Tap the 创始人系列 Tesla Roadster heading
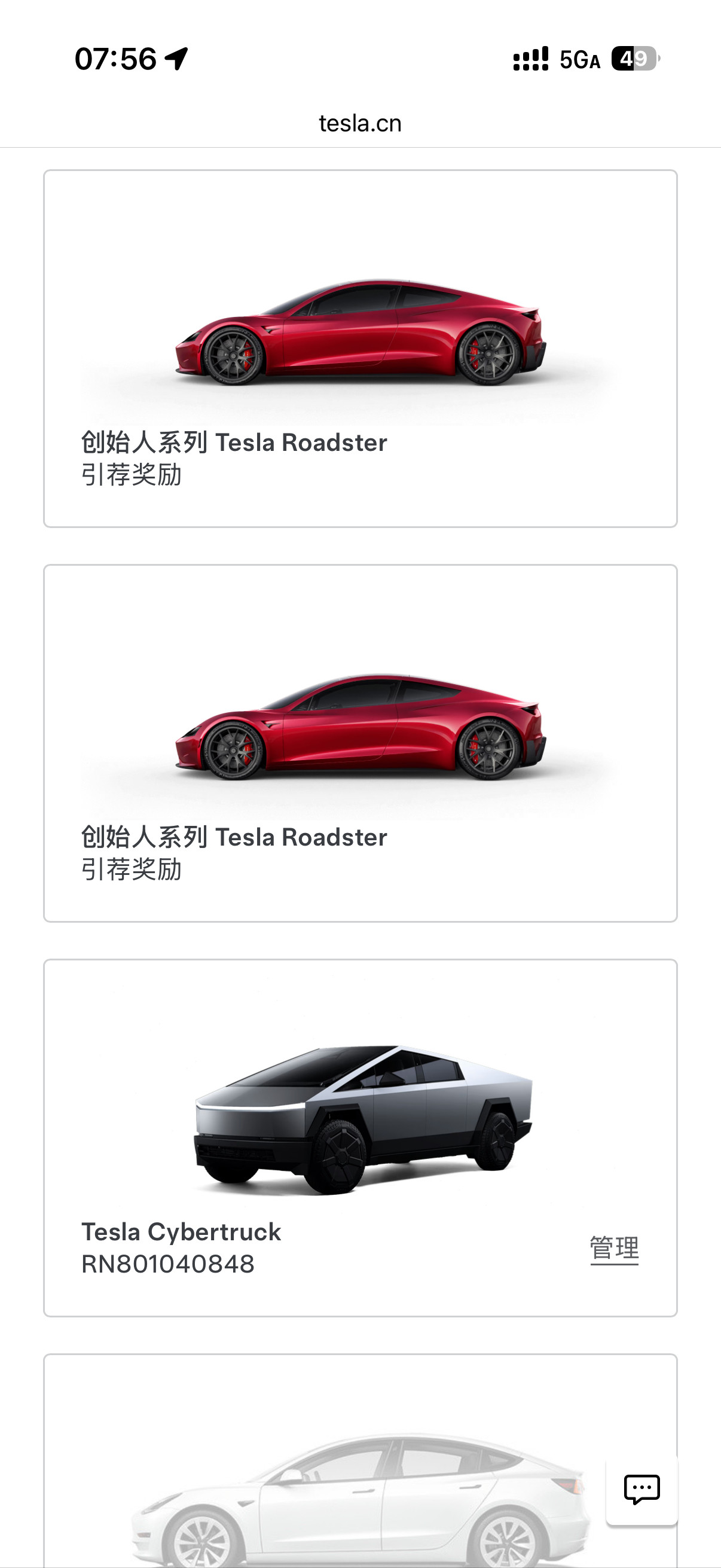This screenshot has height=1568, width=721. pos(234,443)
